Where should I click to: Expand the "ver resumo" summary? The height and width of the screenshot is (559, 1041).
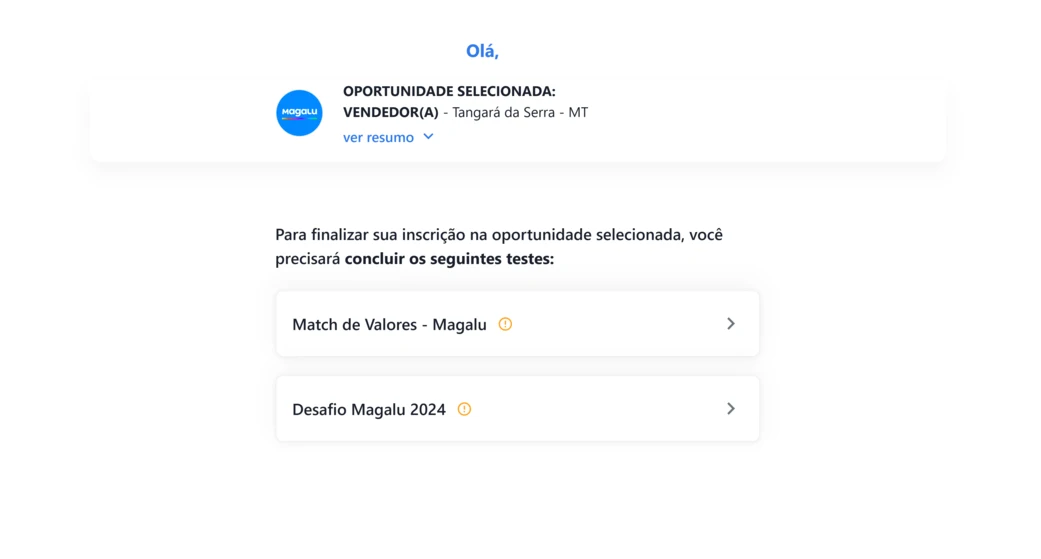[x=388, y=138]
